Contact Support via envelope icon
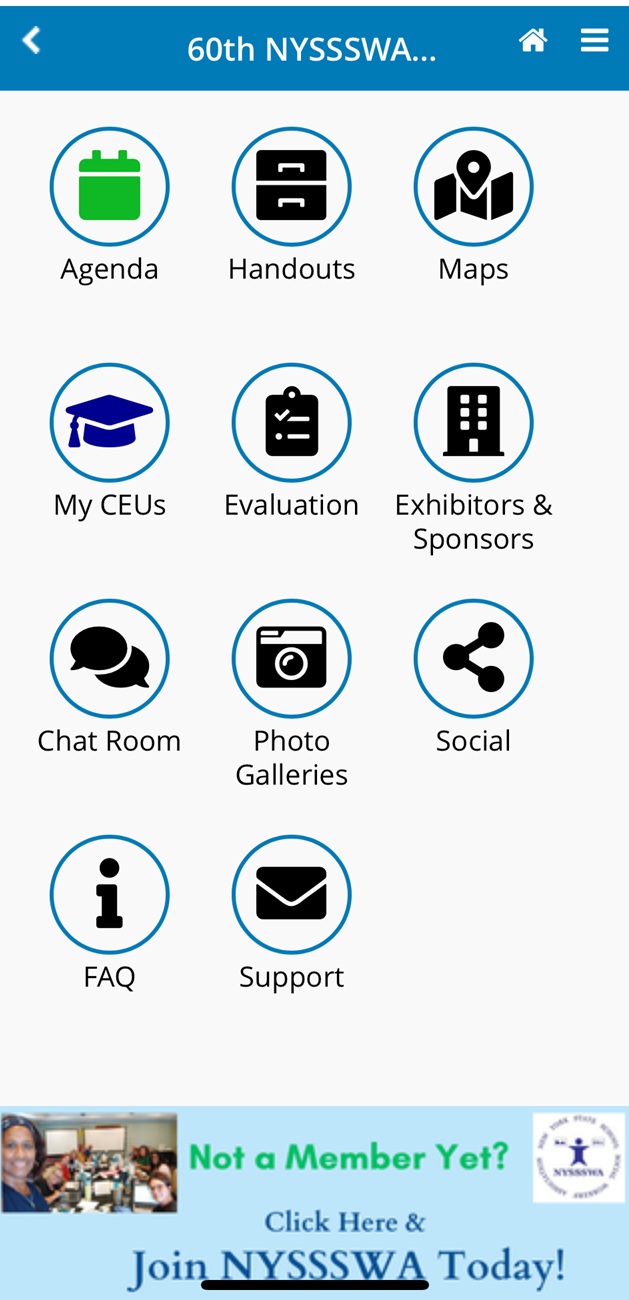The height and width of the screenshot is (1300, 629). click(x=292, y=895)
